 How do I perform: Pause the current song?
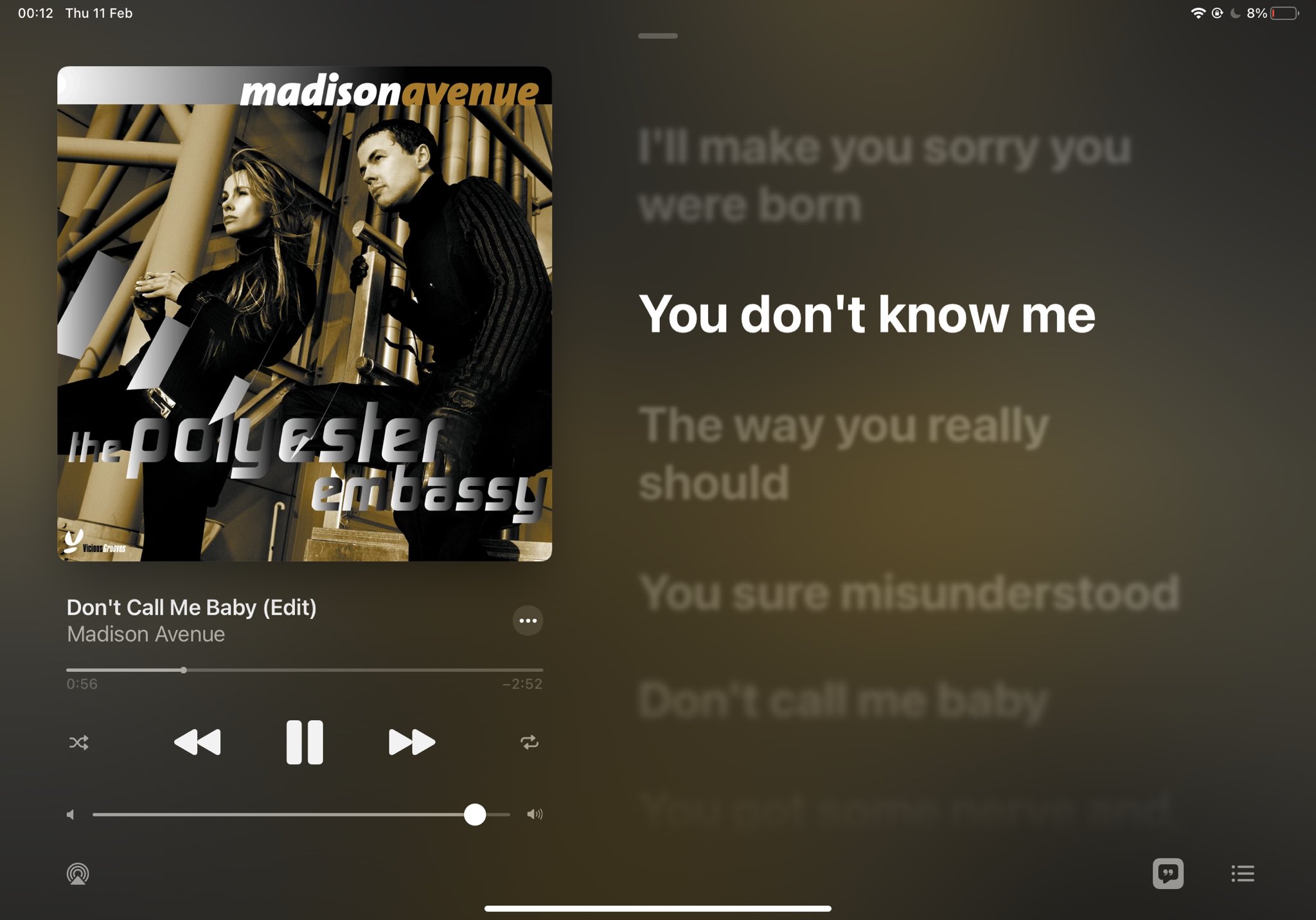tap(305, 742)
